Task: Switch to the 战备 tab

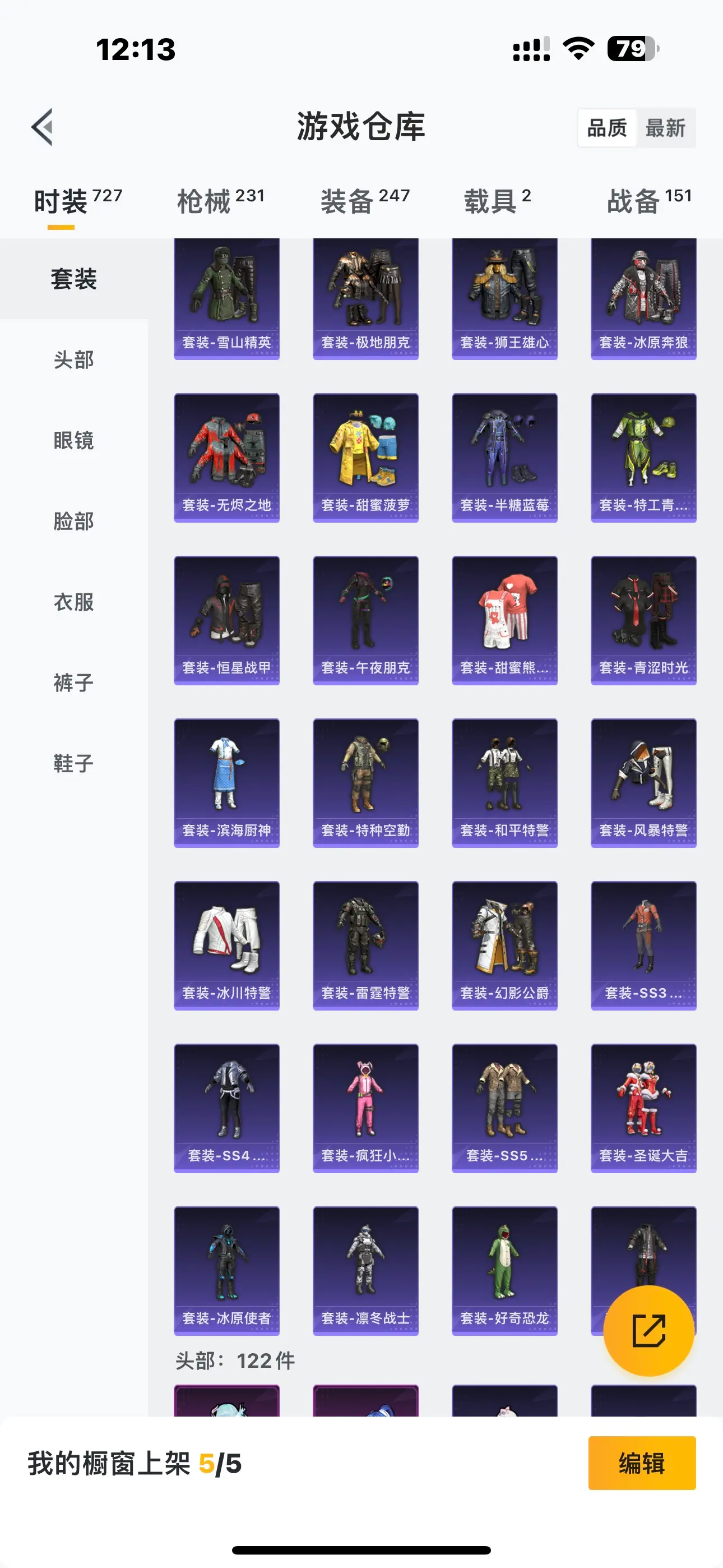Action: coord(649,201)
